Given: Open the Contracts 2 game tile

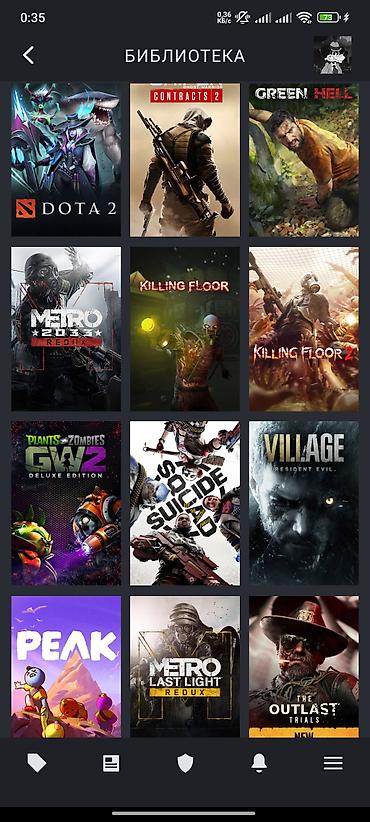Looking at the screenshot, I should 185,159.
